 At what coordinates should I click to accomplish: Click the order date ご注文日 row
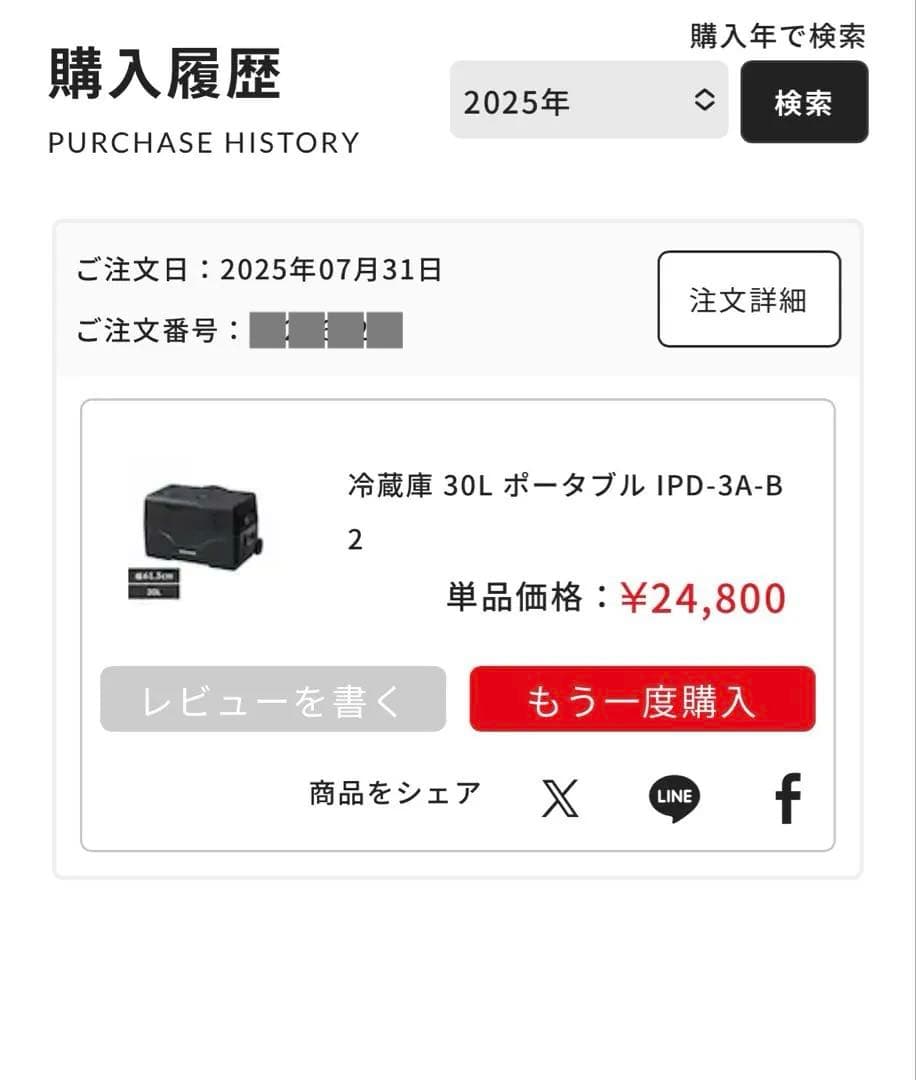[258, 268]
